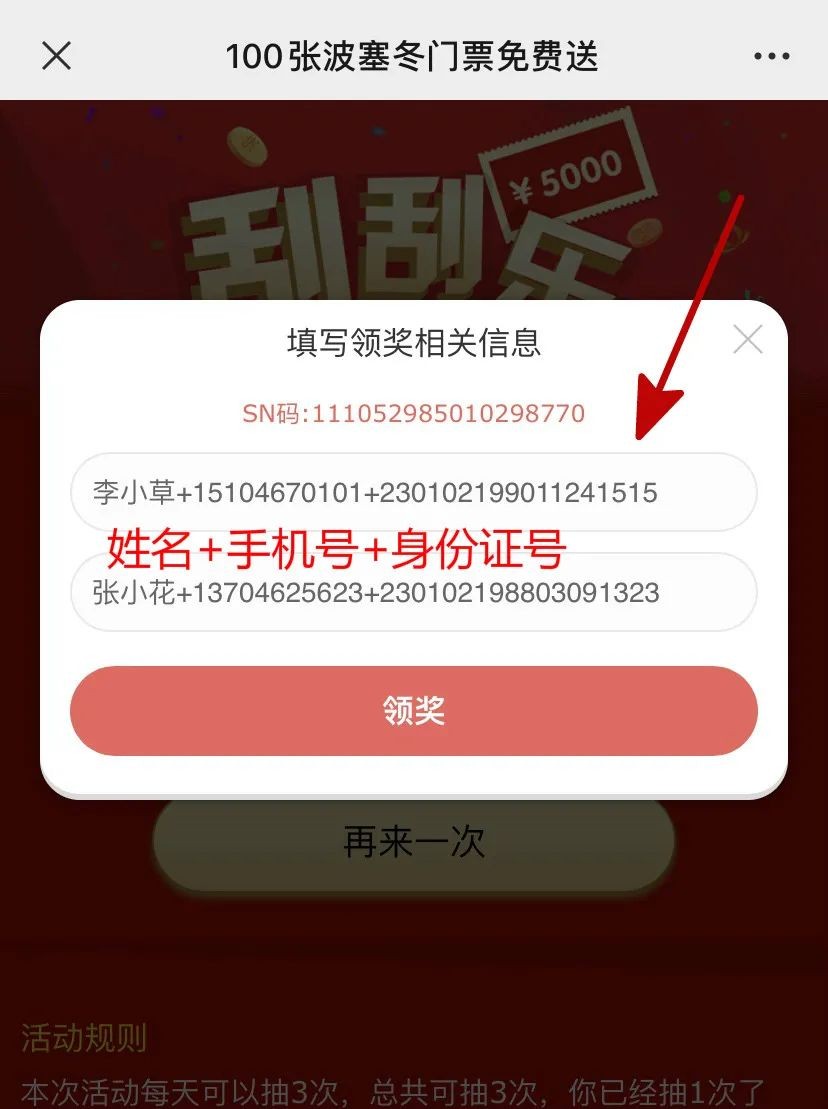
Task: Tap the 领奖 button to claim prize
Action: 413,711
